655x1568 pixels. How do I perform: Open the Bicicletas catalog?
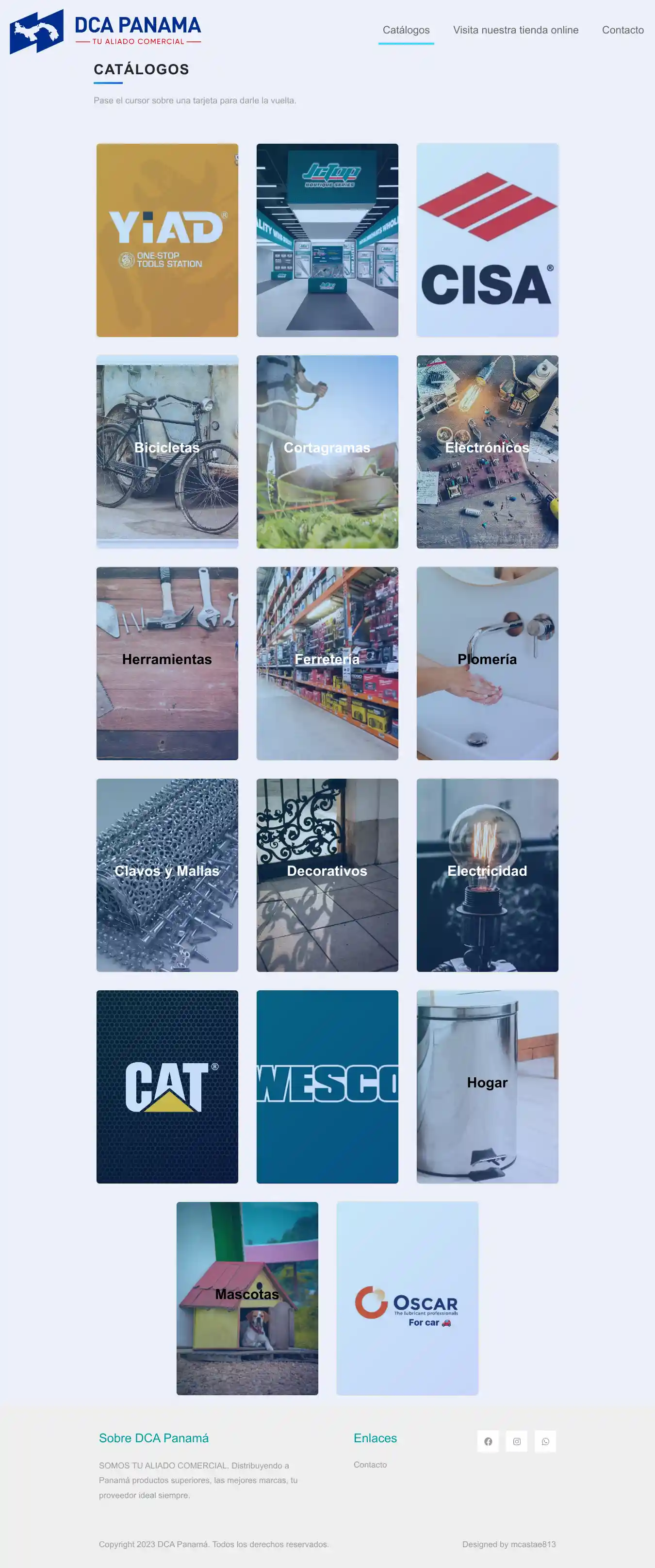pyautogui.click(x=167, y=451)
